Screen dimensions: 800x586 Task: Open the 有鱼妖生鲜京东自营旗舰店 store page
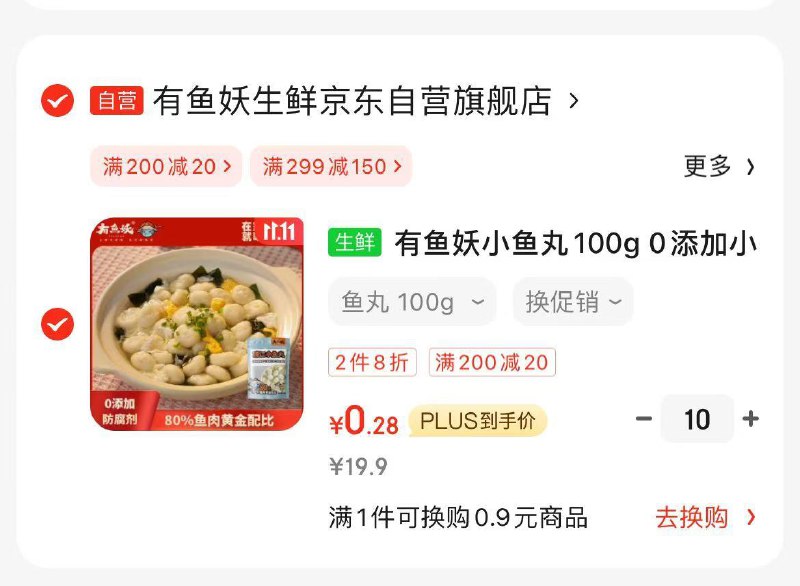352,101
